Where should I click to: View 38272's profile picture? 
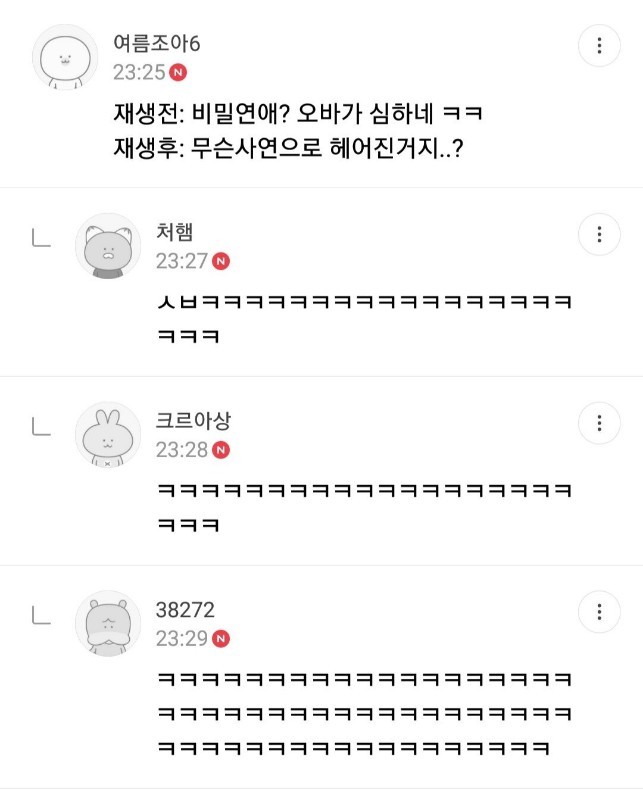tap(108, 623)
